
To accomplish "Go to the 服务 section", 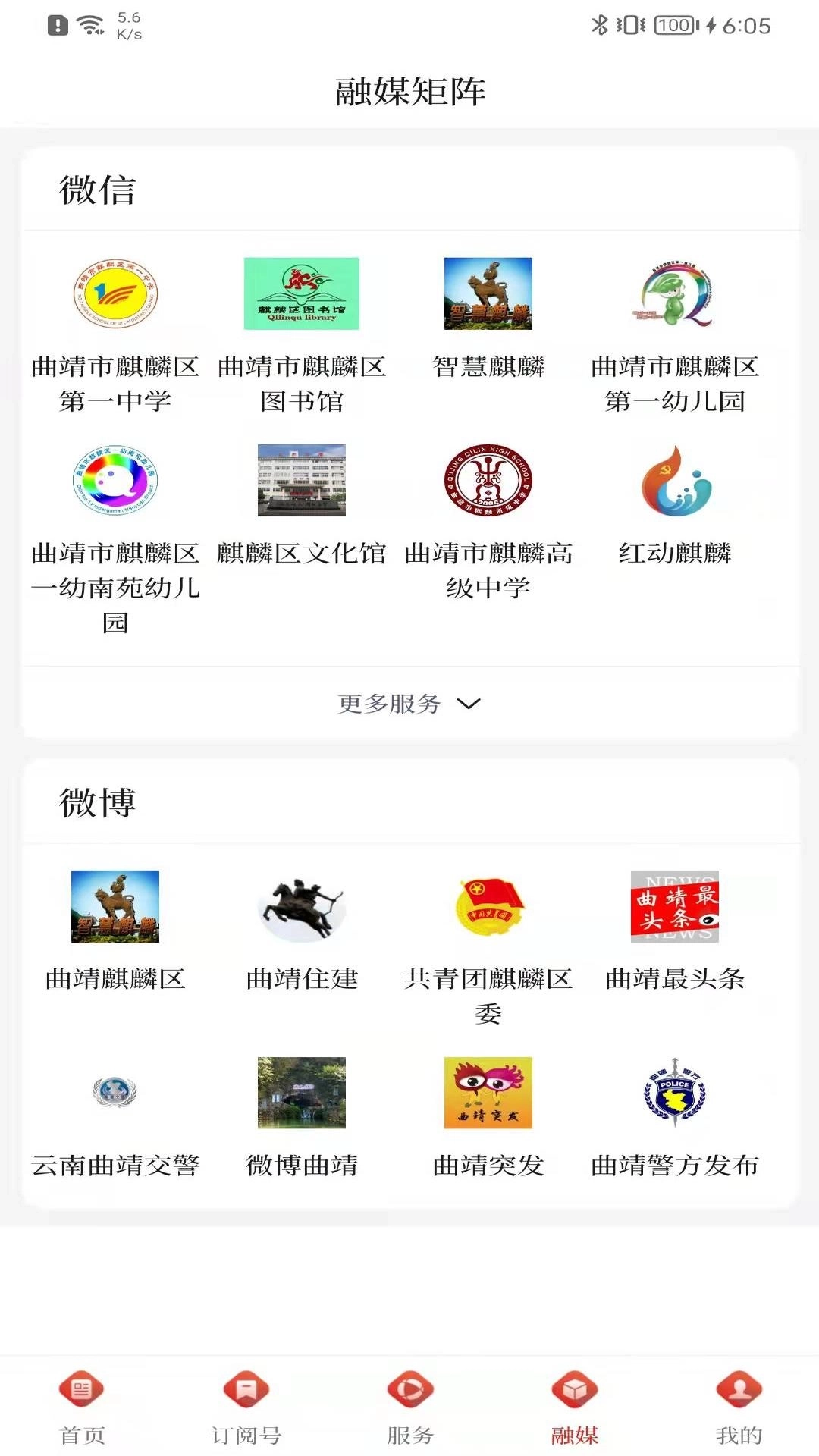I will [x=409, y=1407].
